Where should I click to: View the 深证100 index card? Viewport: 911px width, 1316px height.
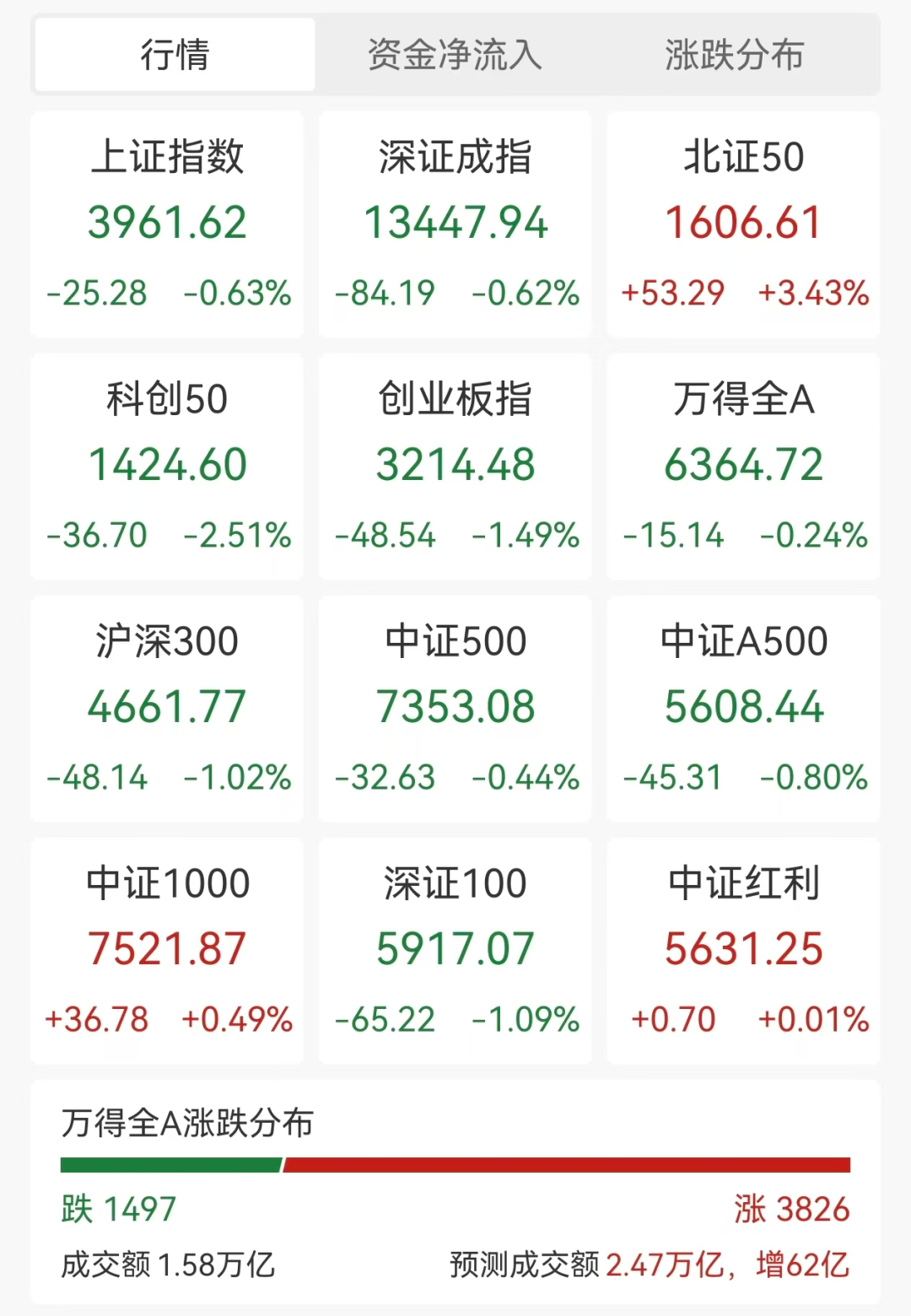pyautogui.click(x=455, y=949)
